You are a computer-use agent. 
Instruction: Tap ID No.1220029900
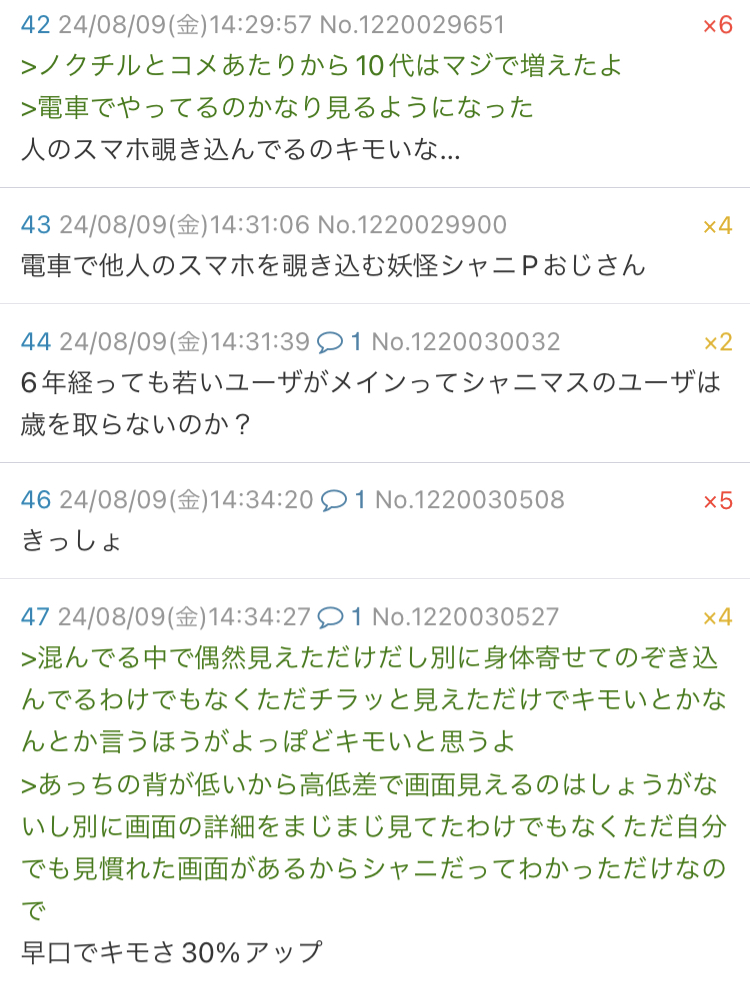pyautogui.click(x=412, y=225)
